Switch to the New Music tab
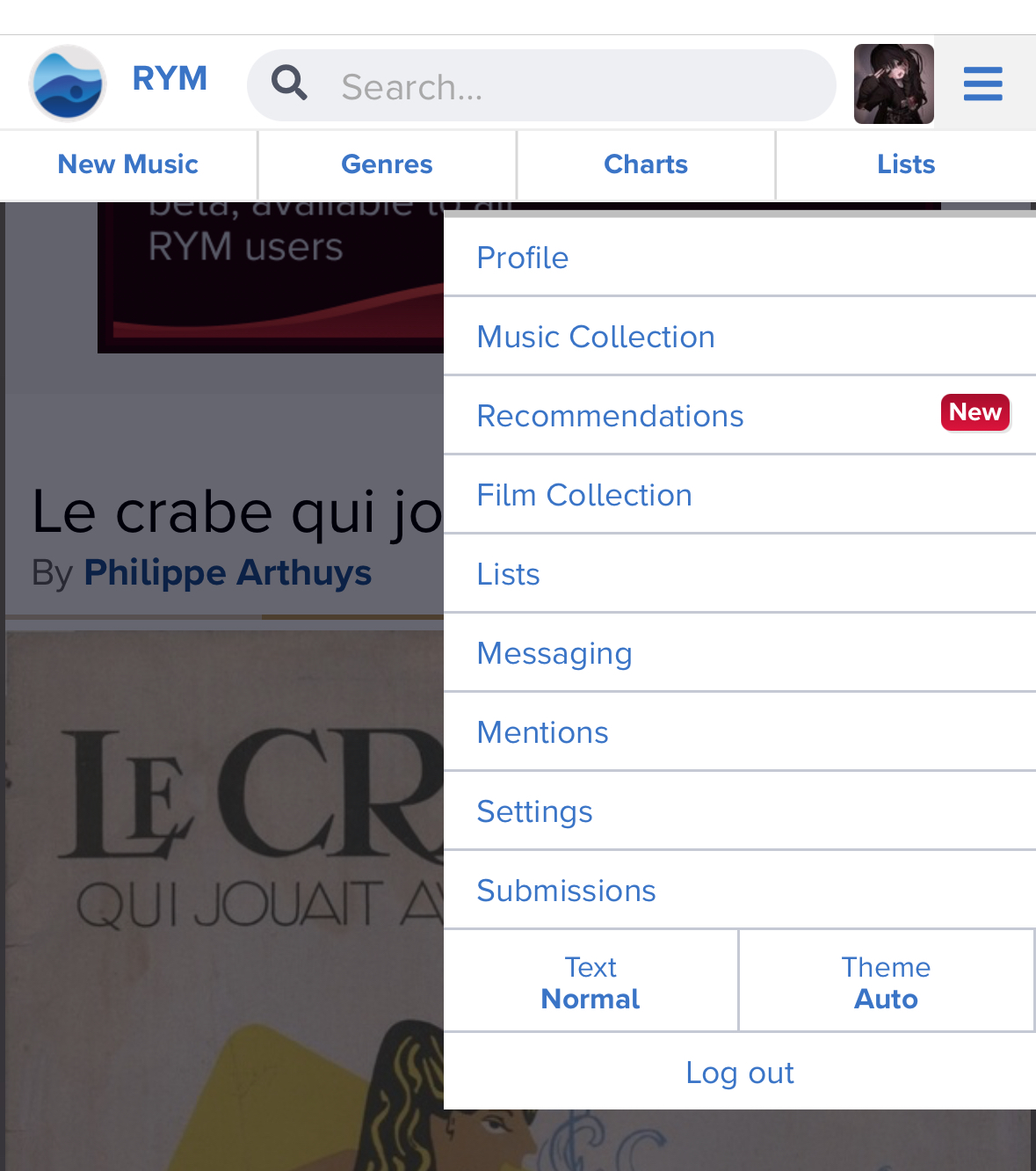Screen dimensions: 1036x1171 (x=128, y=164)
